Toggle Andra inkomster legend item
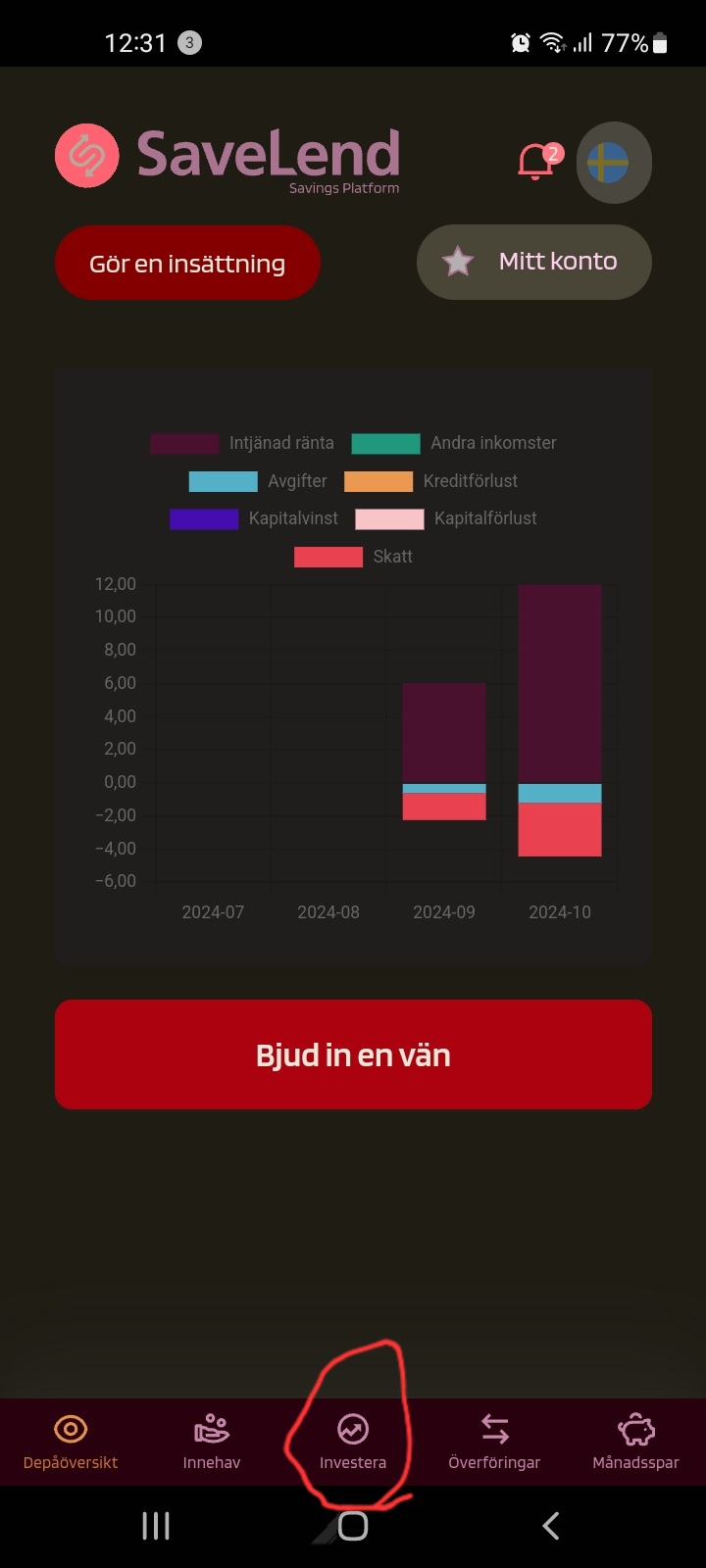This screenshot has height=1568, width=706. (453, 443)
